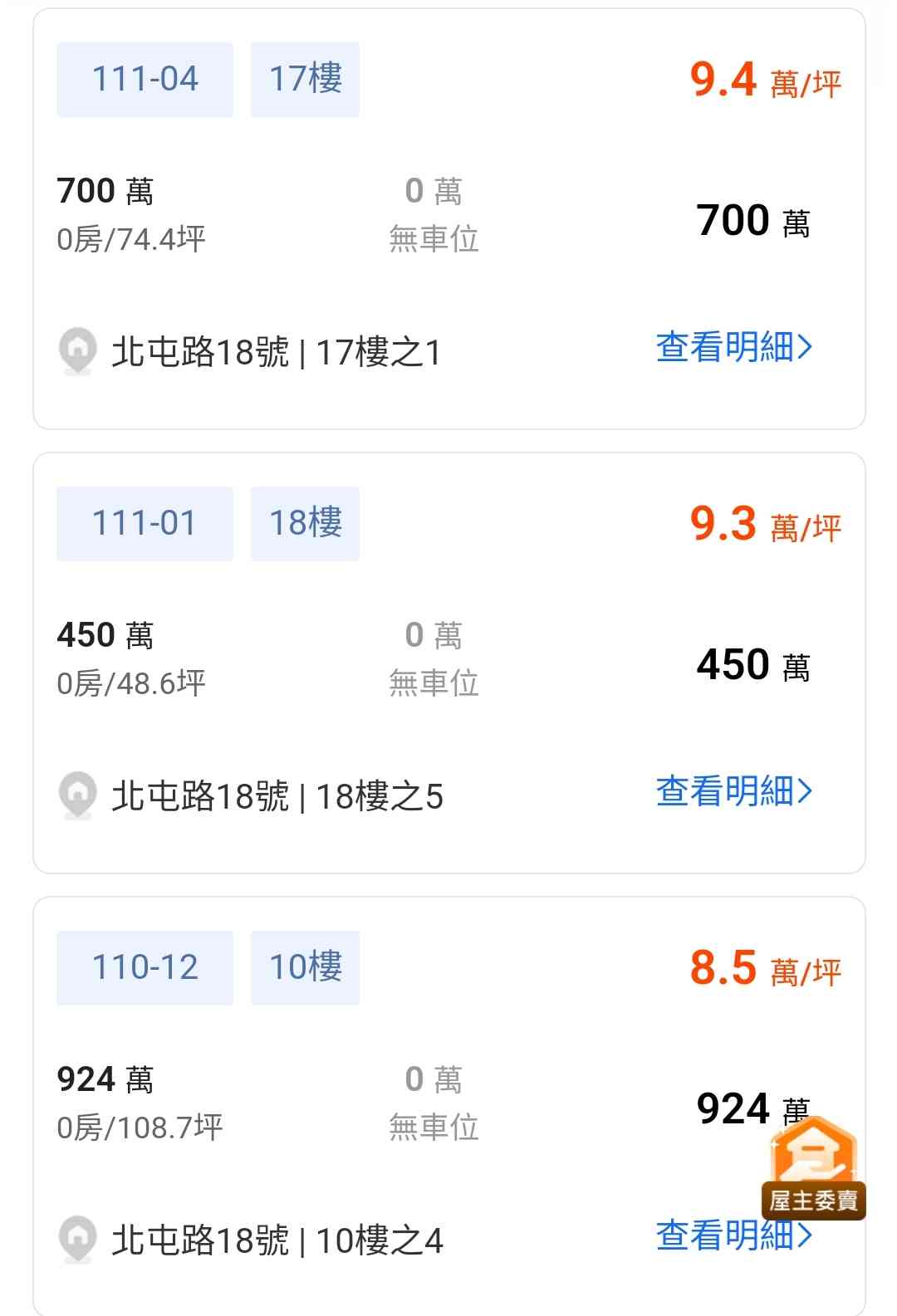Select the 111-01 18樓 transaction card

point(448,664)
